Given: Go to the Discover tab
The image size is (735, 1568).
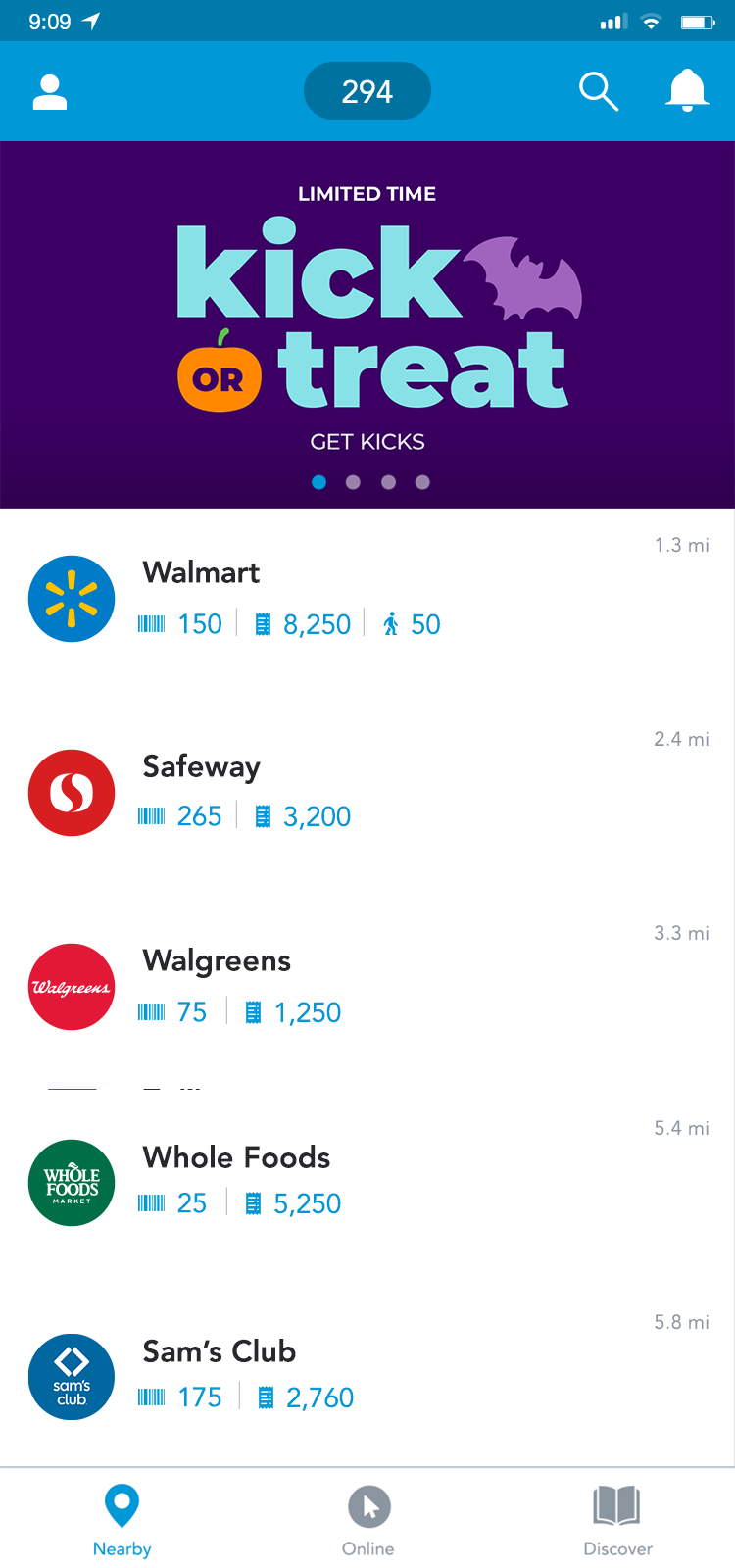Looking at the screenshot, I should pos(617,1520).
